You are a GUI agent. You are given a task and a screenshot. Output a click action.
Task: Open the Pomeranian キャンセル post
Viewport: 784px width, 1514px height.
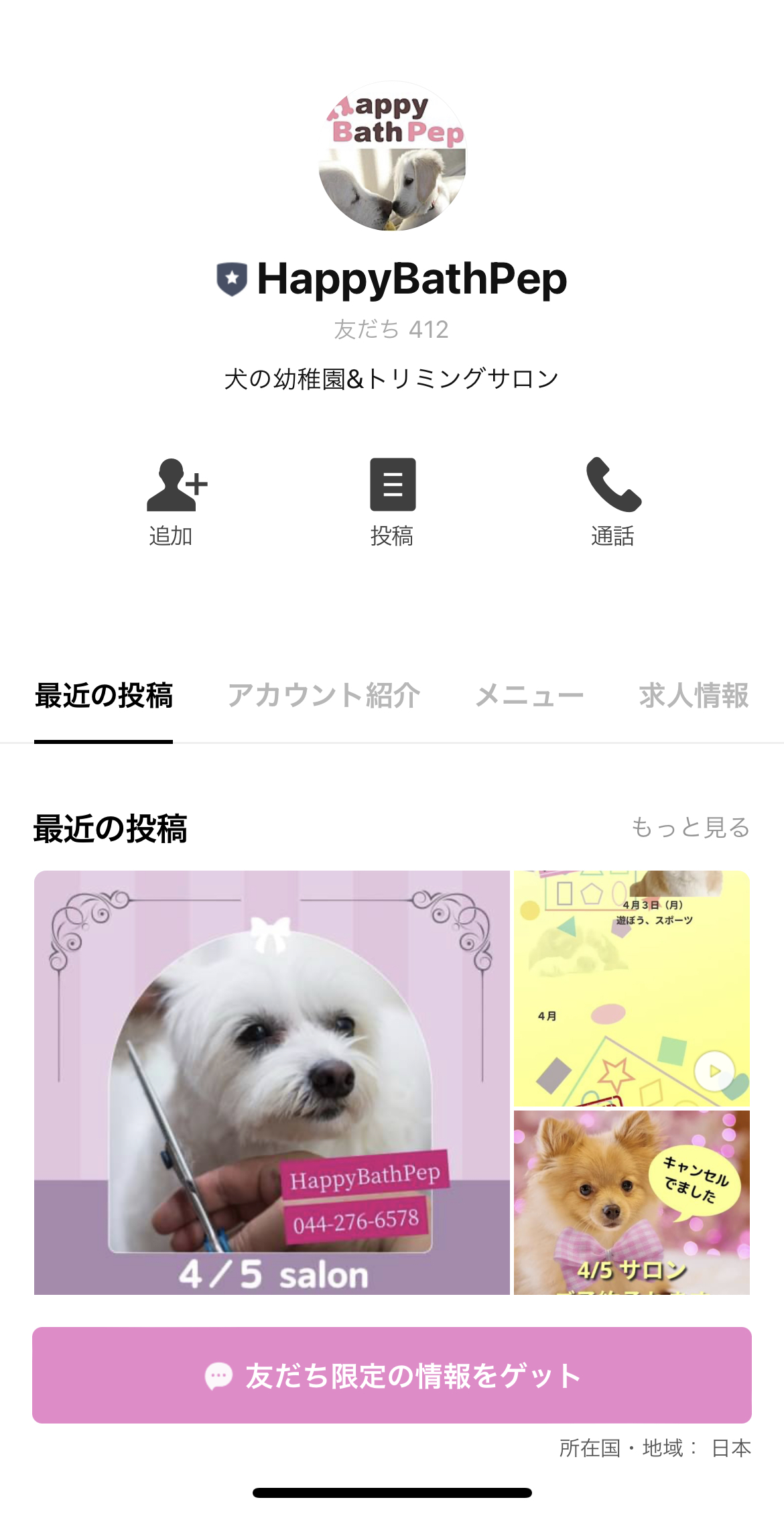coord(631,1202)
